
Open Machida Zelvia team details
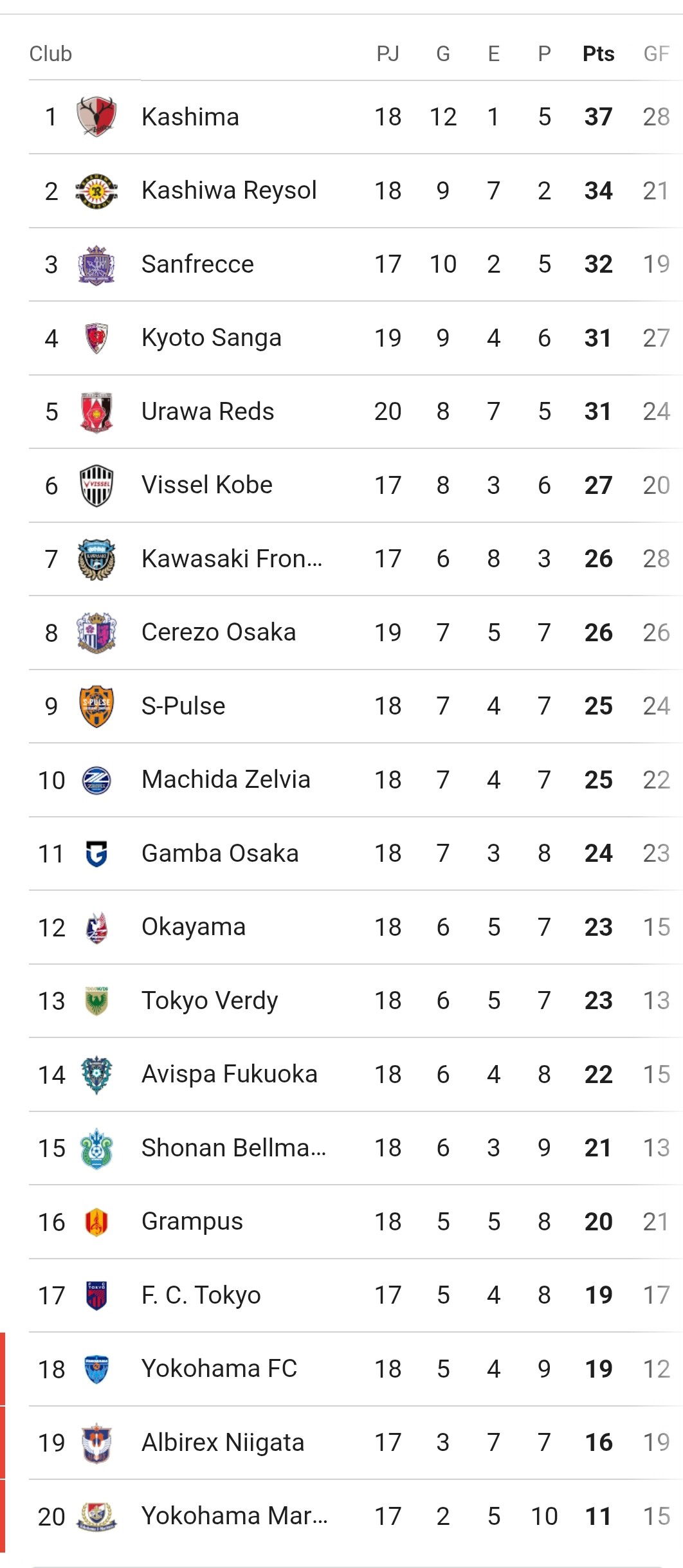[x=356, y=780]
